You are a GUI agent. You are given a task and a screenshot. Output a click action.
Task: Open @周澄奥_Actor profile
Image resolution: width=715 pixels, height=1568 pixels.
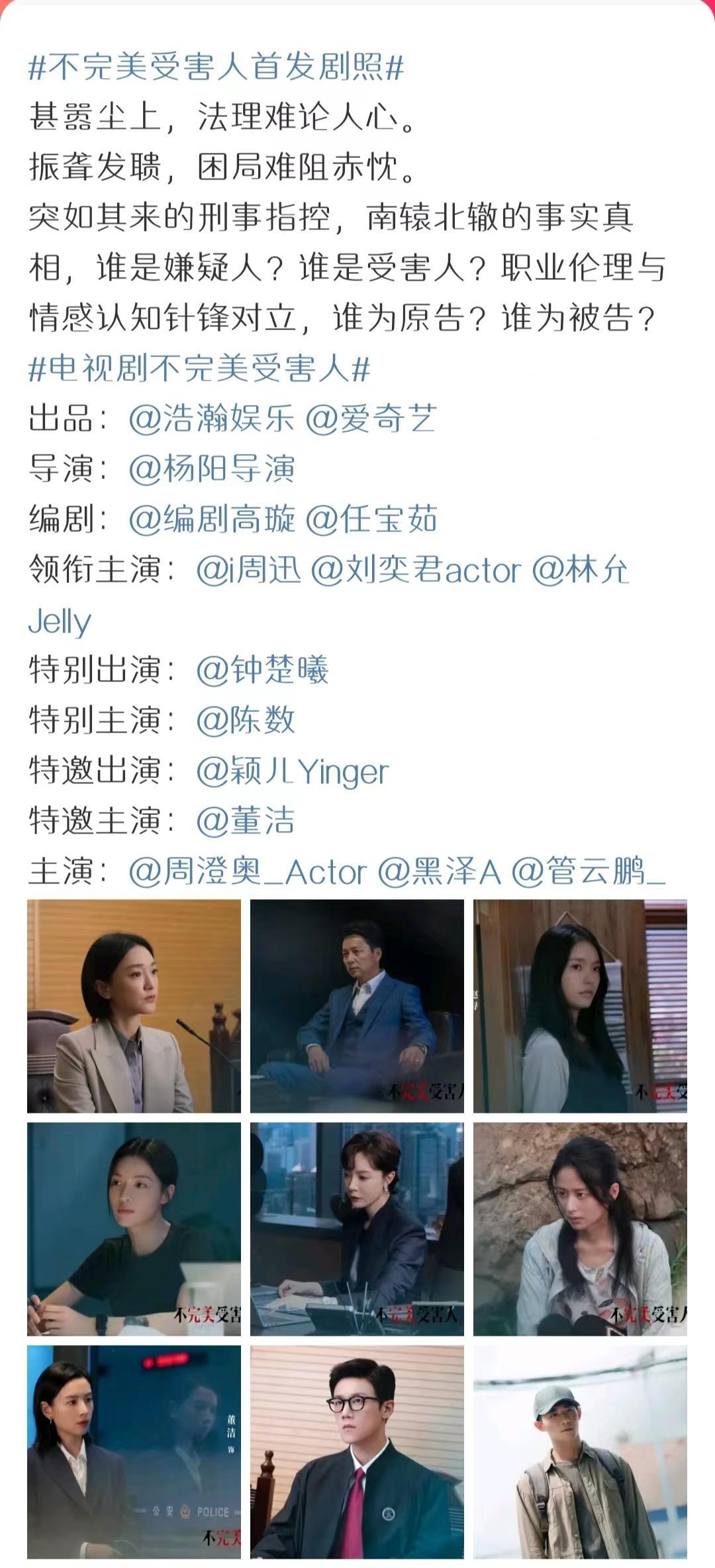(x=248, y=871)
